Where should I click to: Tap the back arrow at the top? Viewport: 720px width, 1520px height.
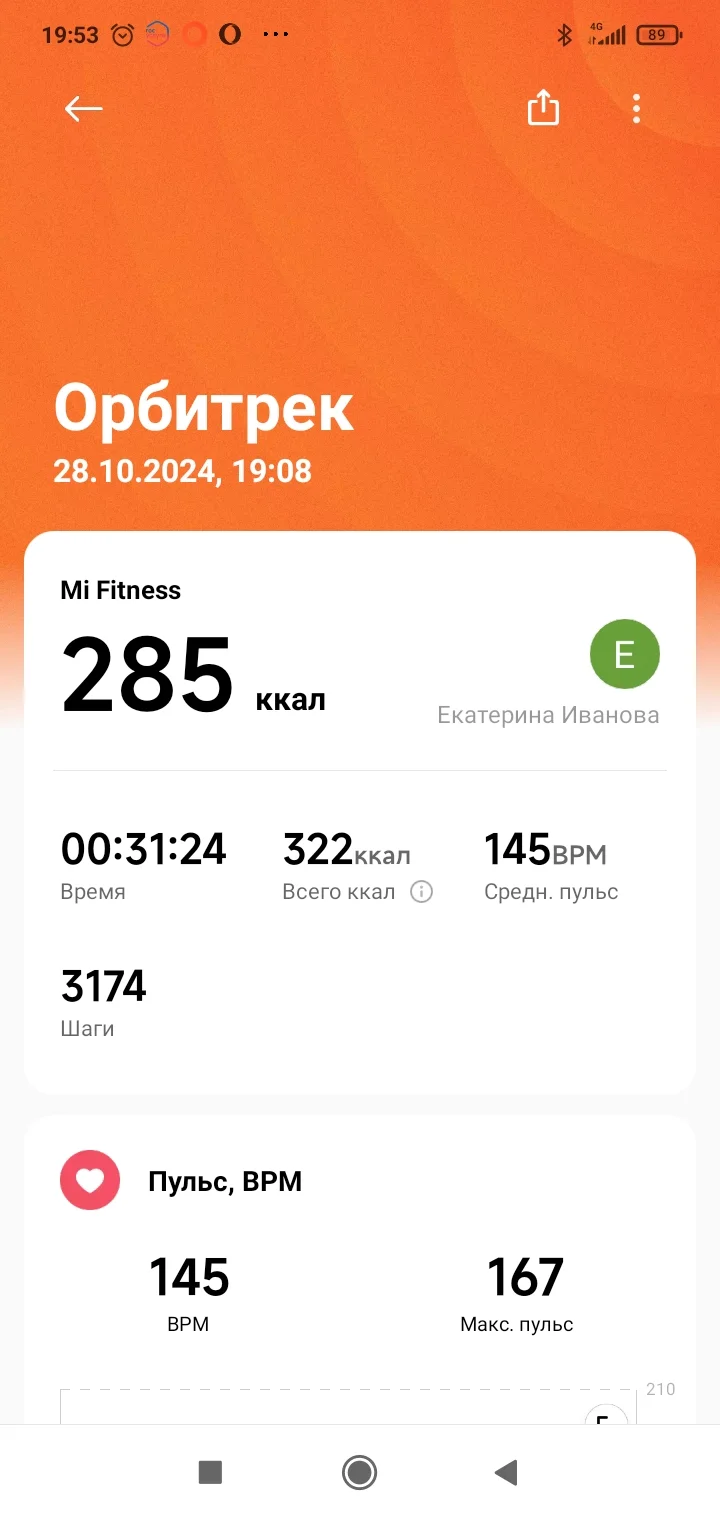(x=84, y=108)
